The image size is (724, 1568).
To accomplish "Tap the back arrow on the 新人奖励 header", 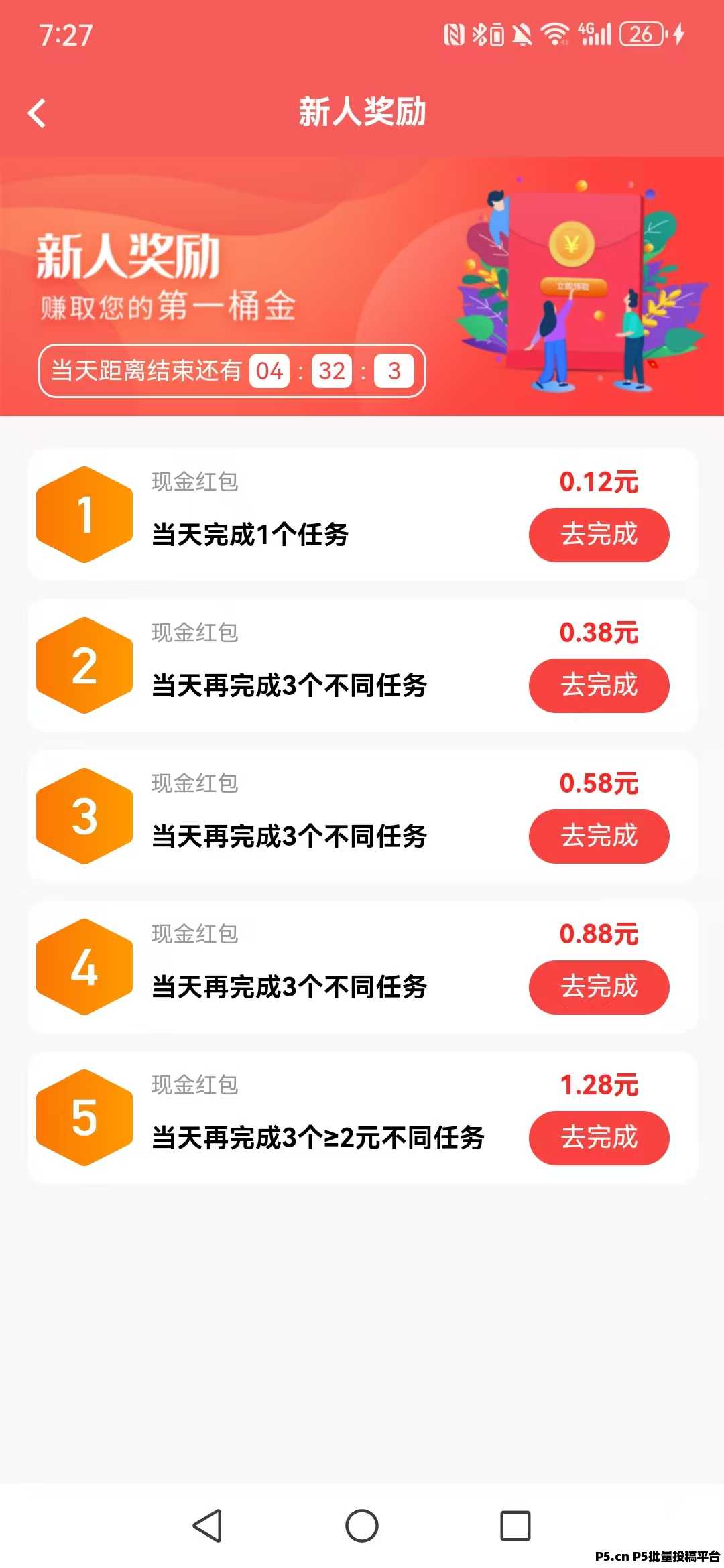I will (38, 113).
